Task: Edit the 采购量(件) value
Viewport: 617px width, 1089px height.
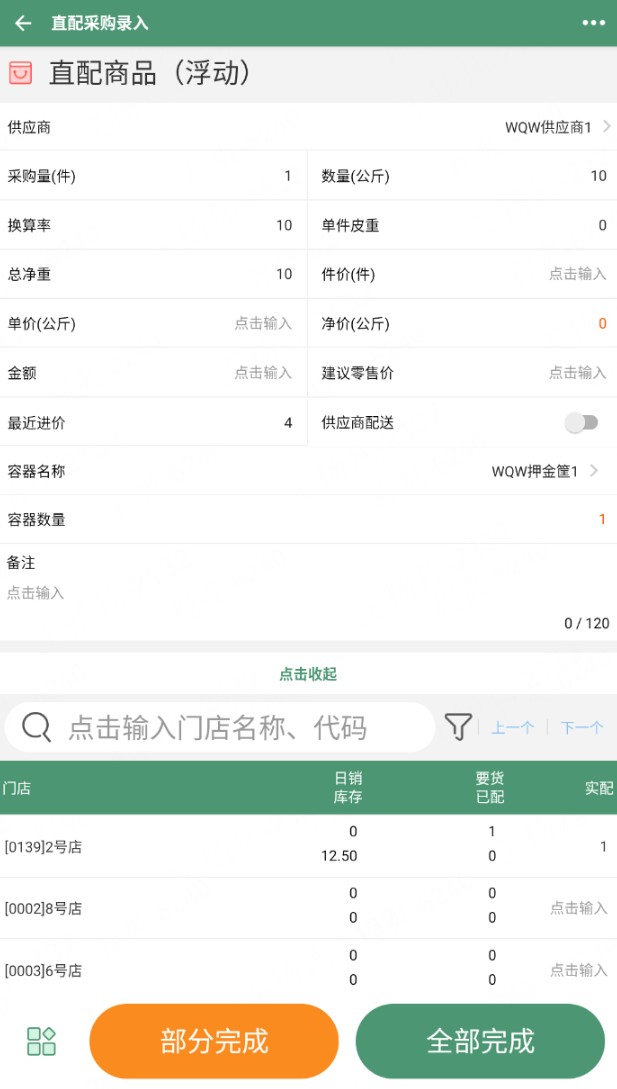Action: [x=153, y=176]
